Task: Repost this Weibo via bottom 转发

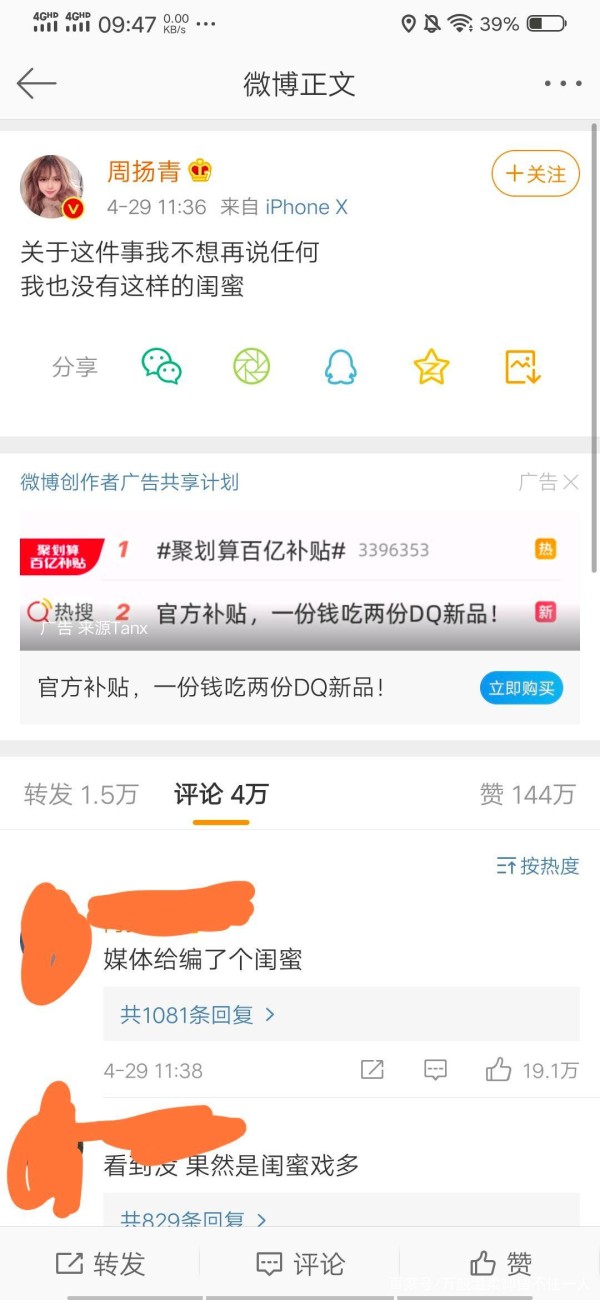Action: point(99,1264)
